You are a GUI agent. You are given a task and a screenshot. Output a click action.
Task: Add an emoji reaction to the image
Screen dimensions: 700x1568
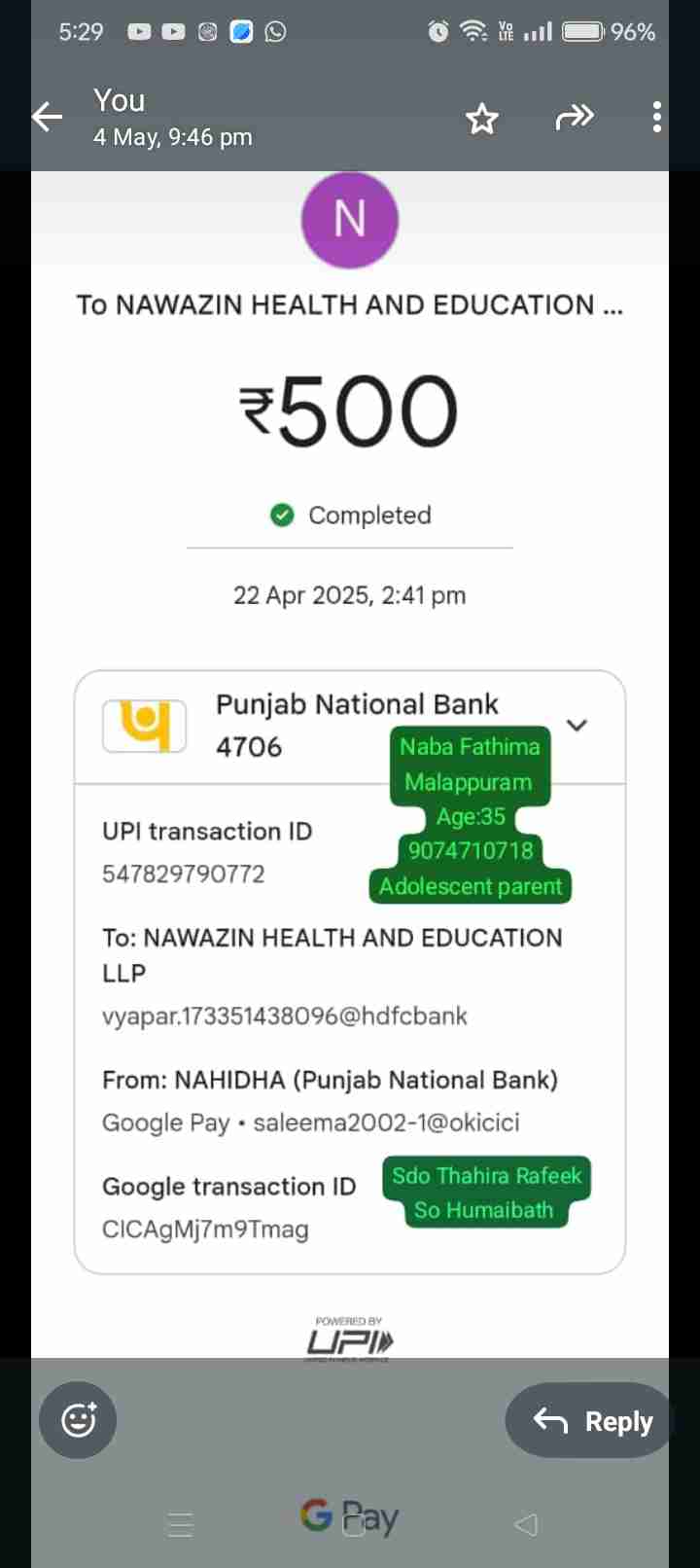pos(78,1420)
